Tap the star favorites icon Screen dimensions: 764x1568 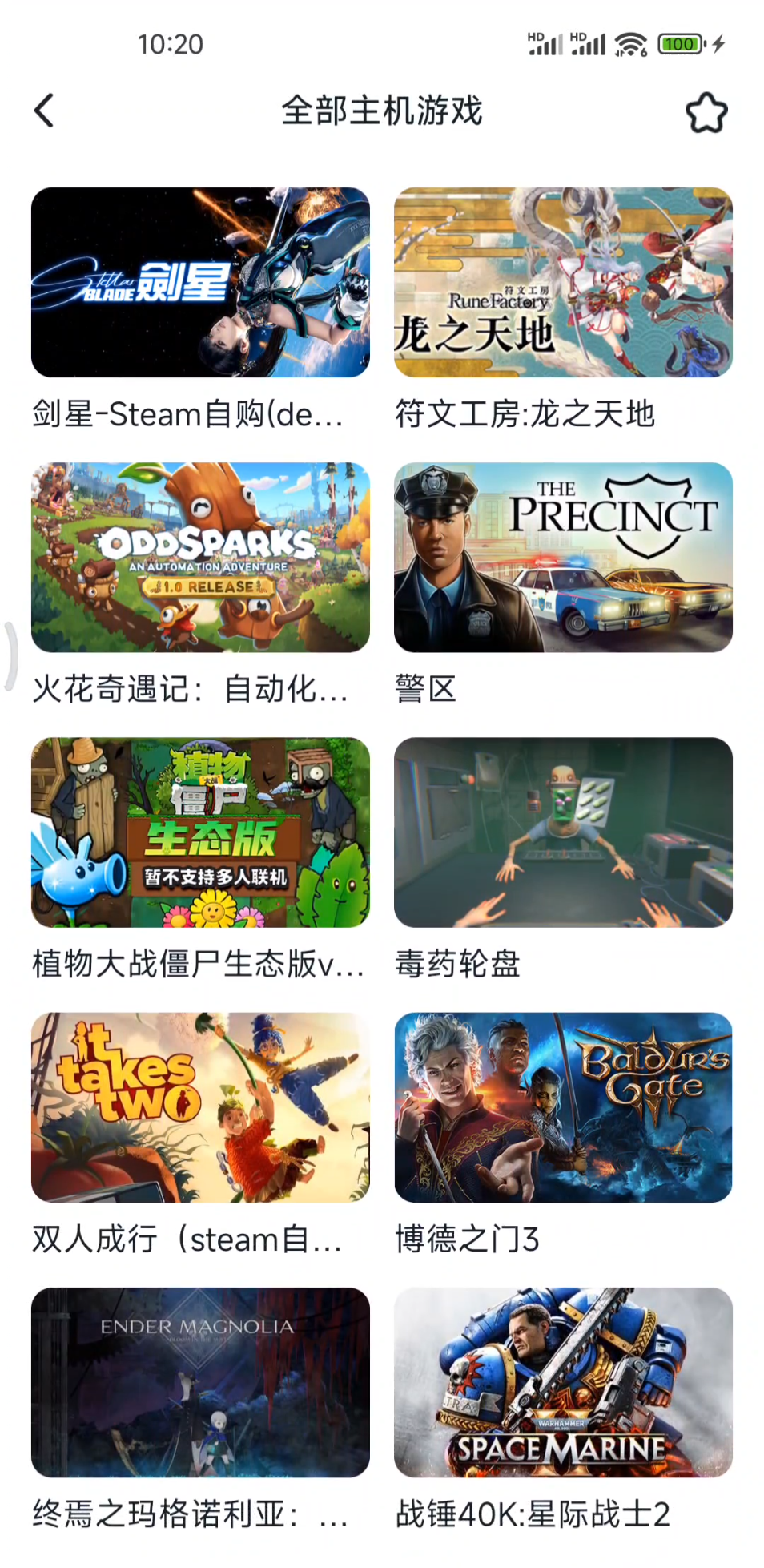pos(706,112)
